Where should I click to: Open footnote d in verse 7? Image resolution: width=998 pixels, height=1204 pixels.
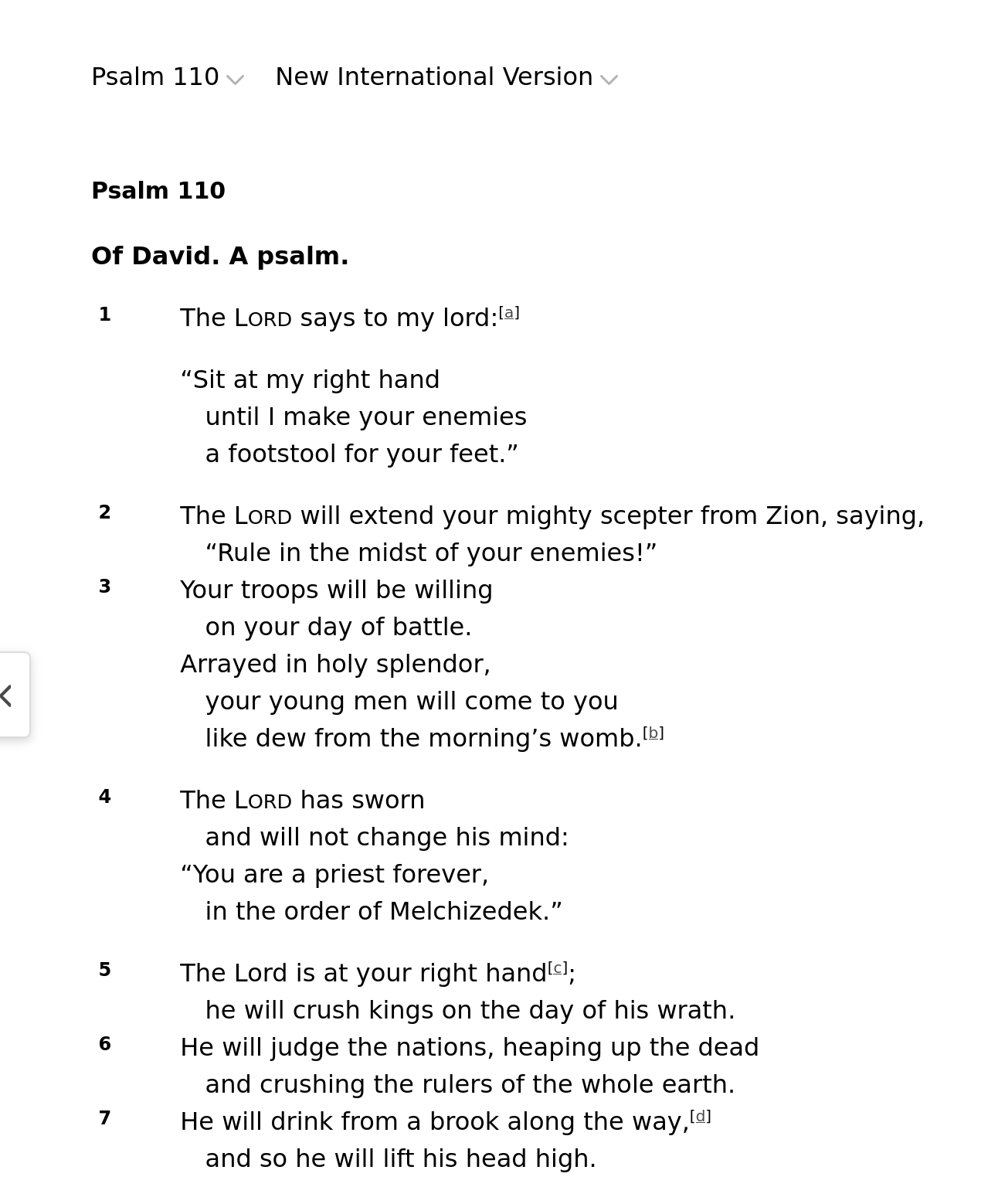(701, 1117)
